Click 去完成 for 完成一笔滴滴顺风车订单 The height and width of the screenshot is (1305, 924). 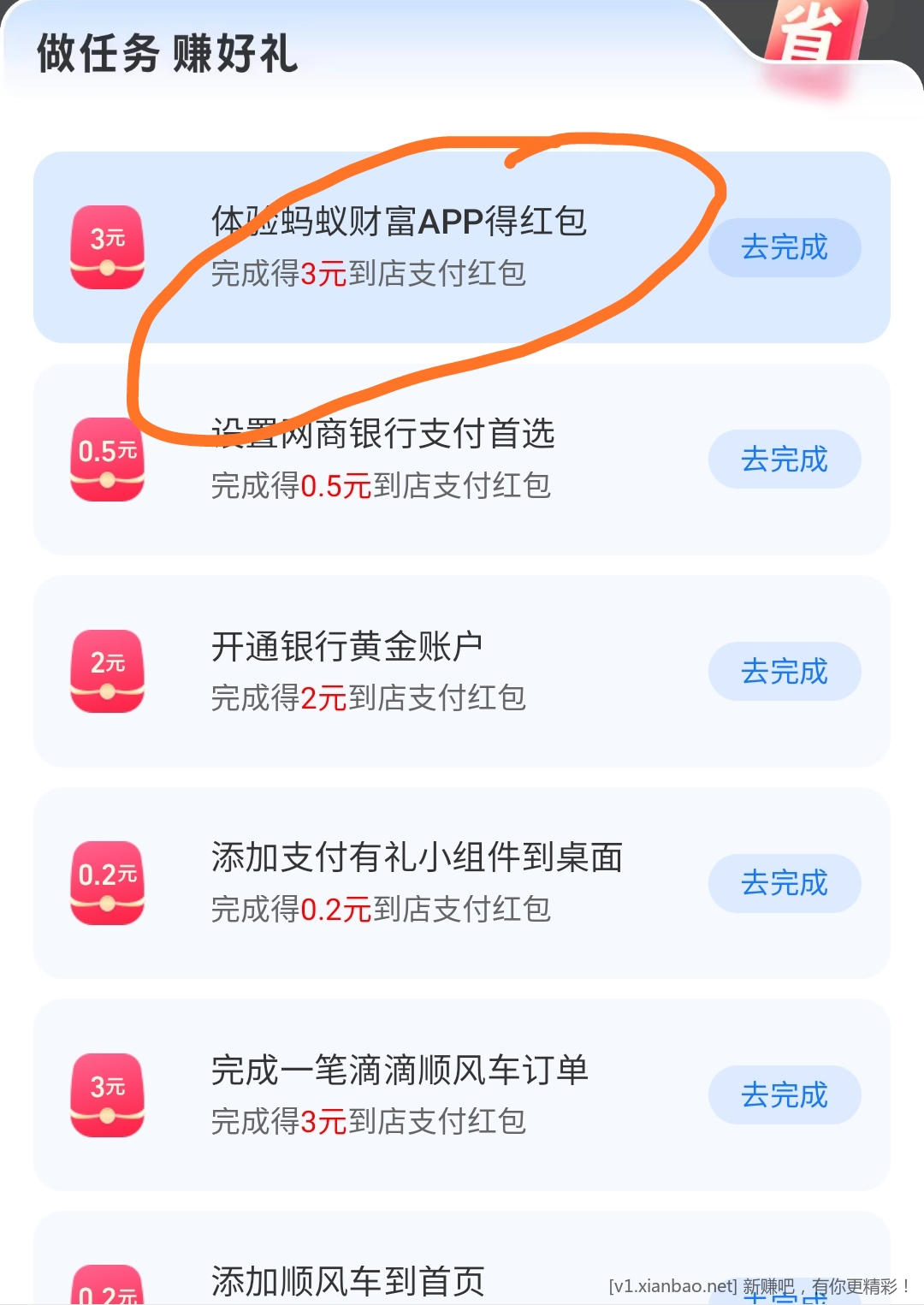(784, 1094)
